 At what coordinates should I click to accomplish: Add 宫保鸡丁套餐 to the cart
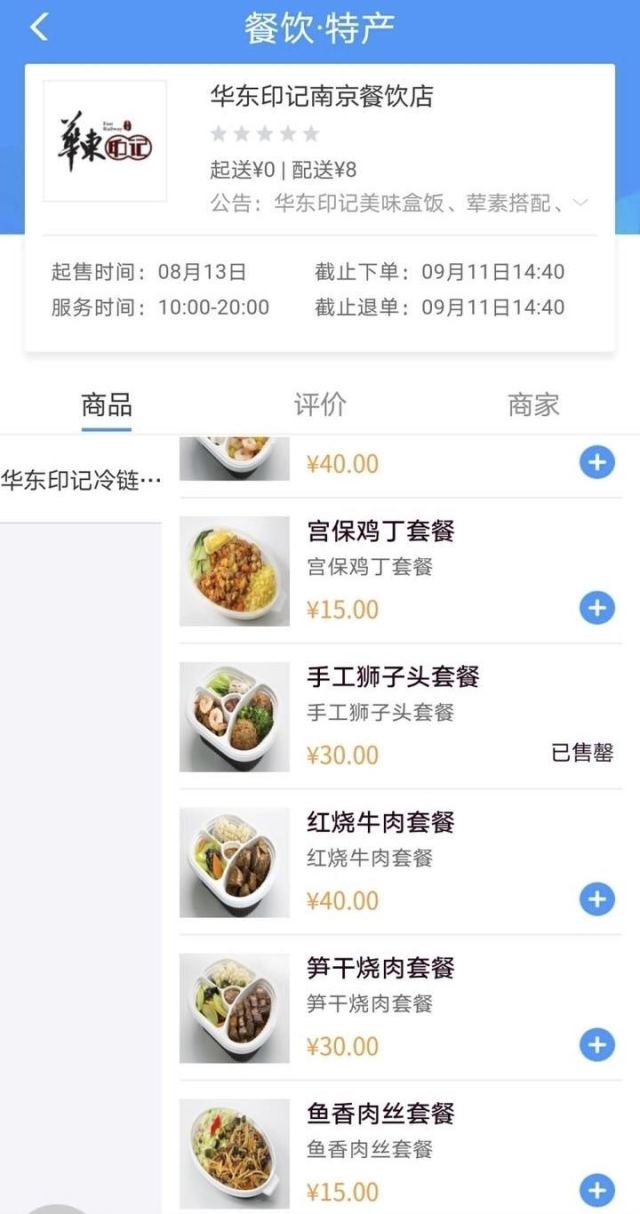[x=597, y=608]
